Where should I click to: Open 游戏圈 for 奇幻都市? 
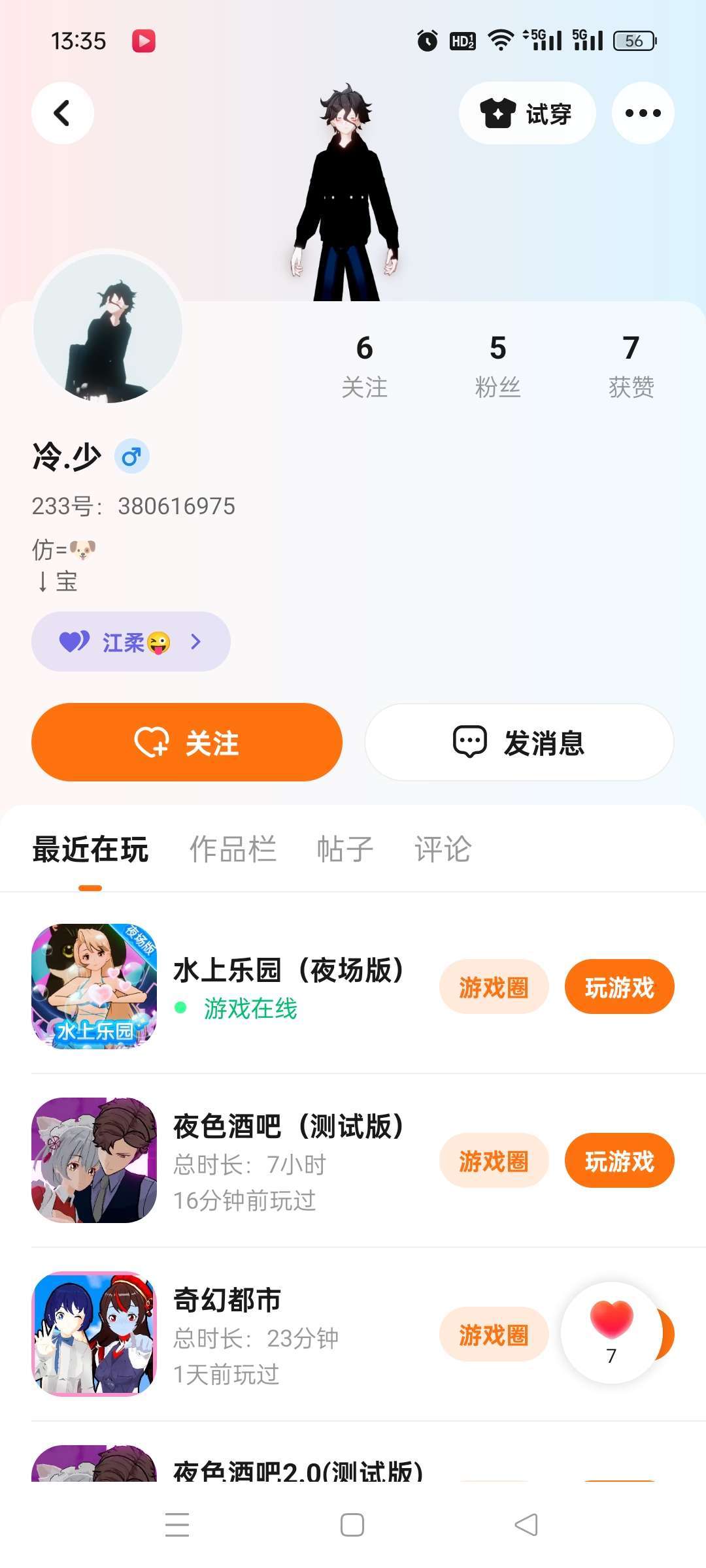coord(494,1334)
